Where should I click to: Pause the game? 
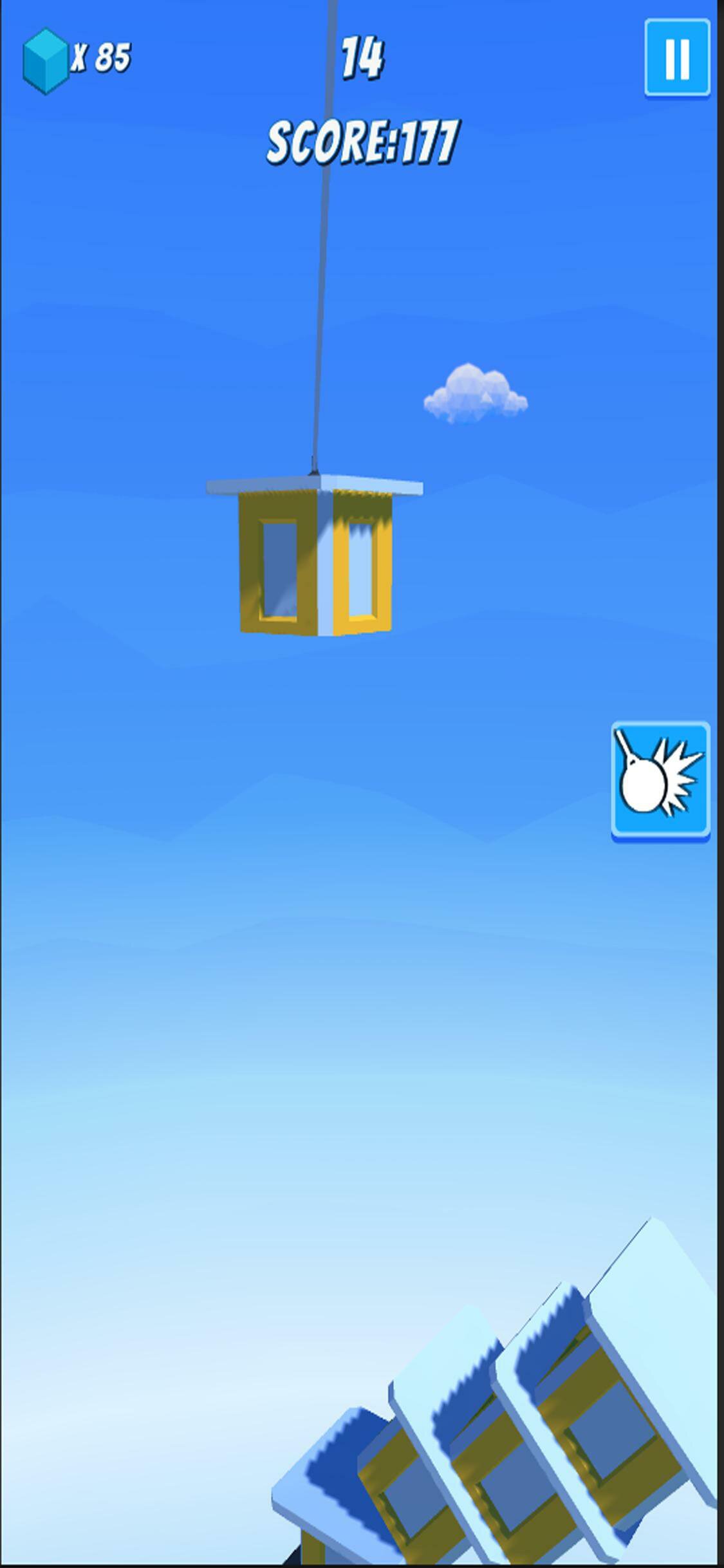tap(677, 59)
